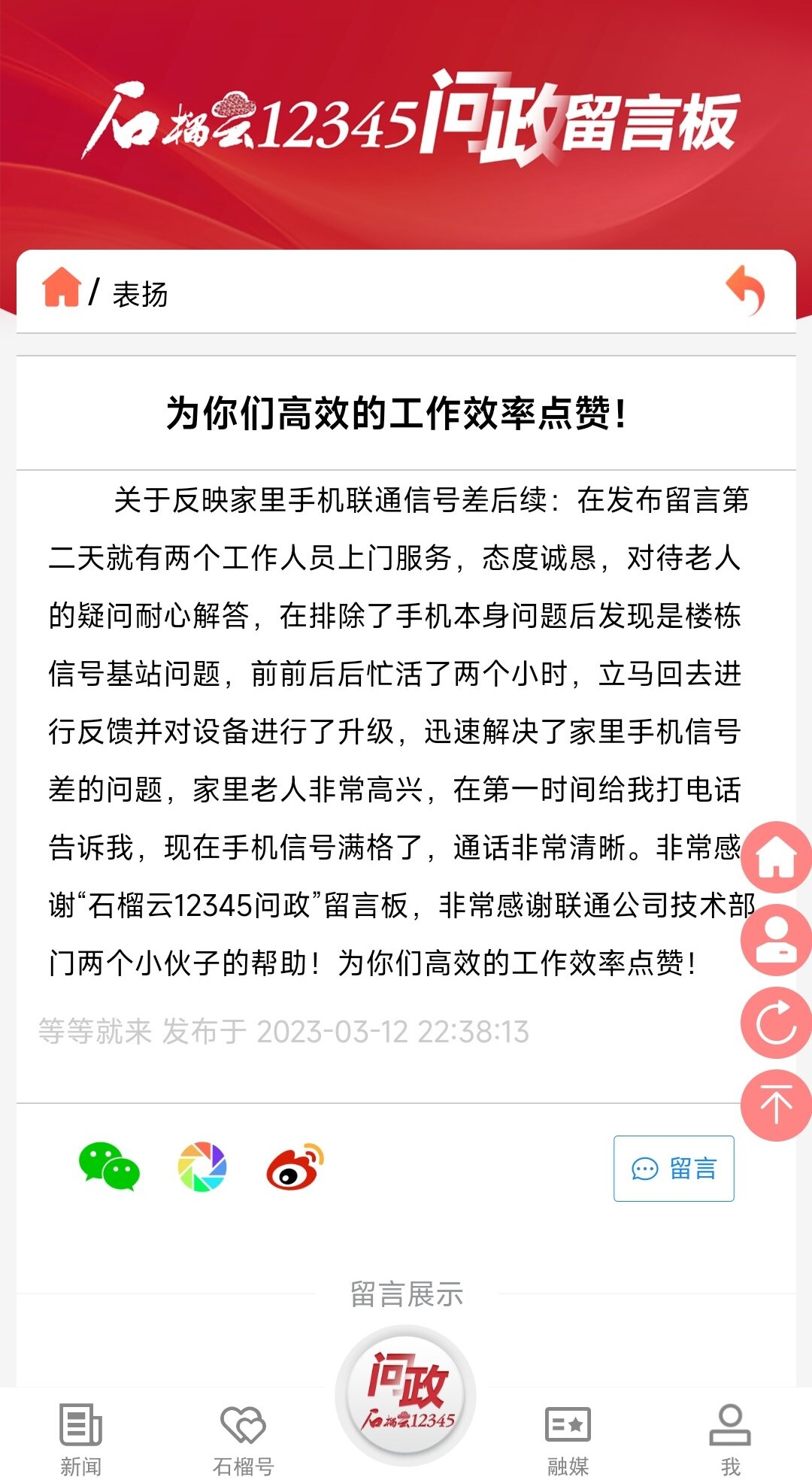This screenshot has width=812, height=1483.
Task: Jump back to top with floating arrow
Action: point(777,1105)
